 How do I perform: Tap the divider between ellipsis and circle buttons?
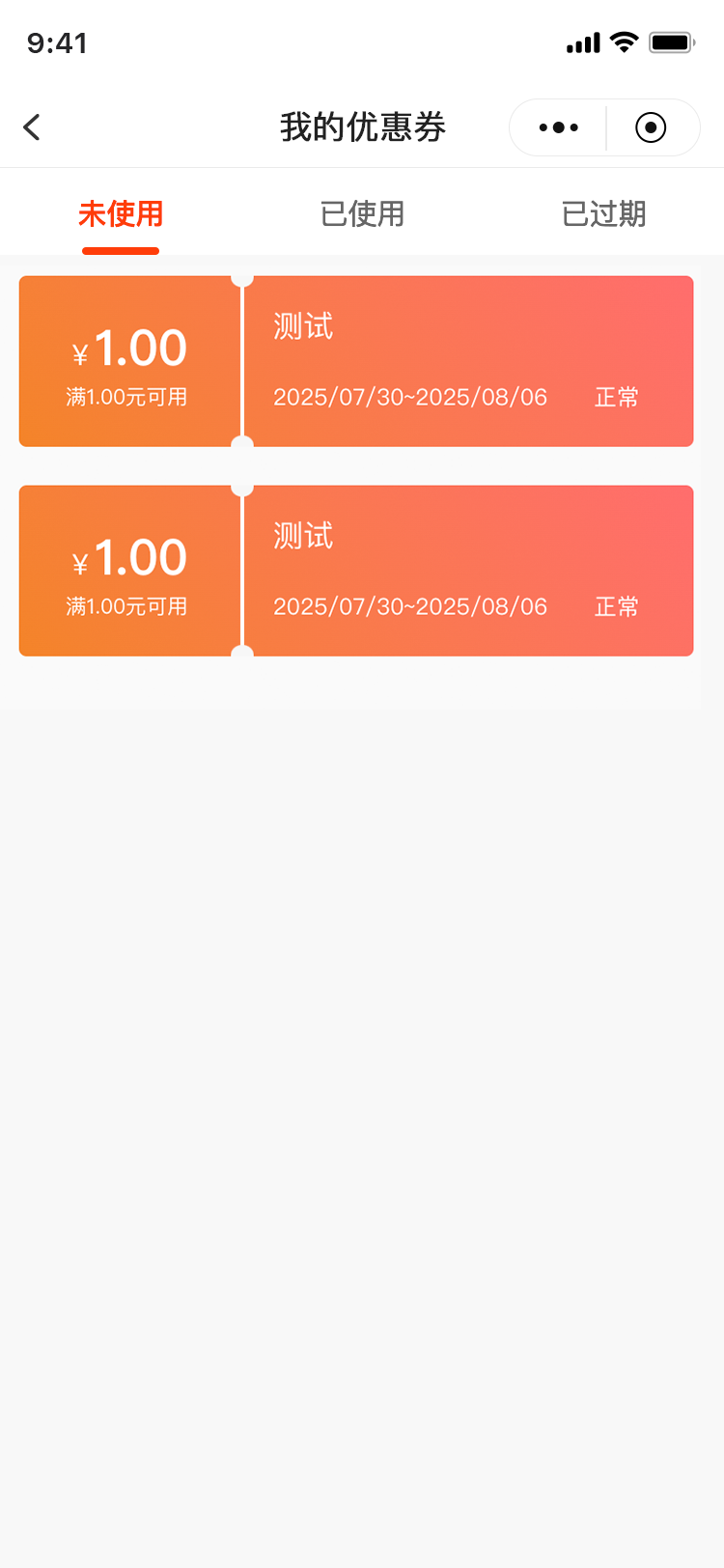pyautogui.click(x=604, y=126)
